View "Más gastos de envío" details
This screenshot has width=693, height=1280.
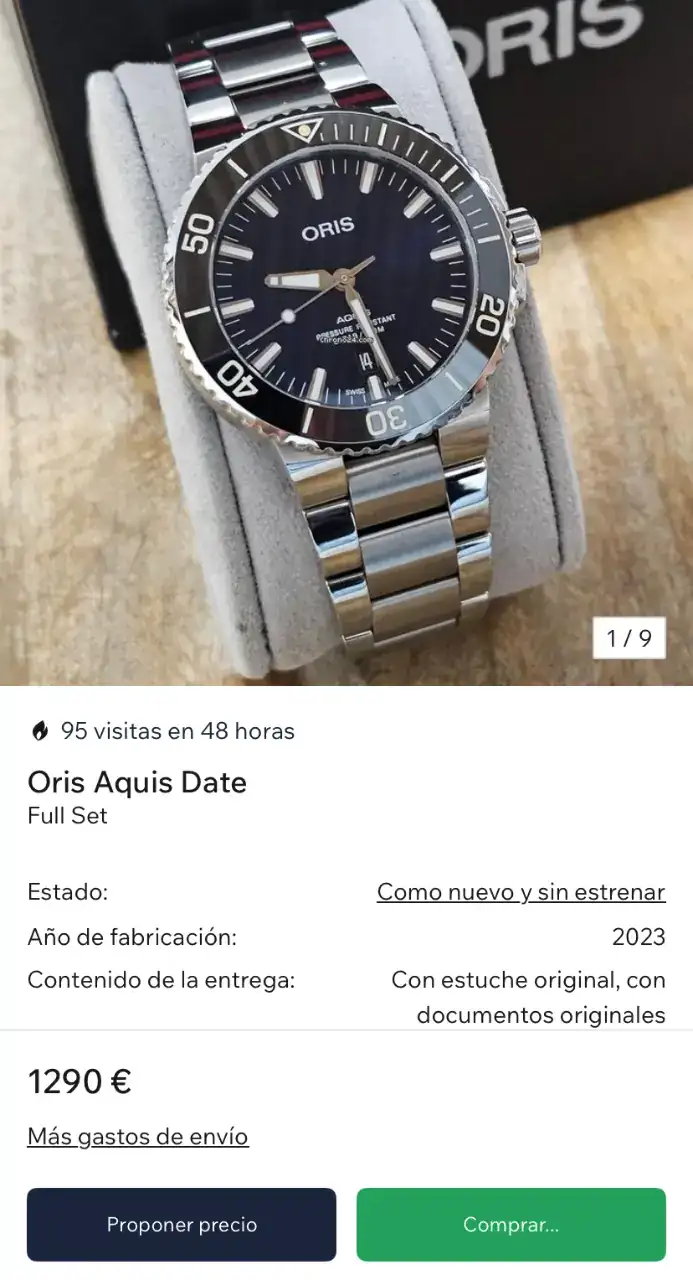(138, 1137)
